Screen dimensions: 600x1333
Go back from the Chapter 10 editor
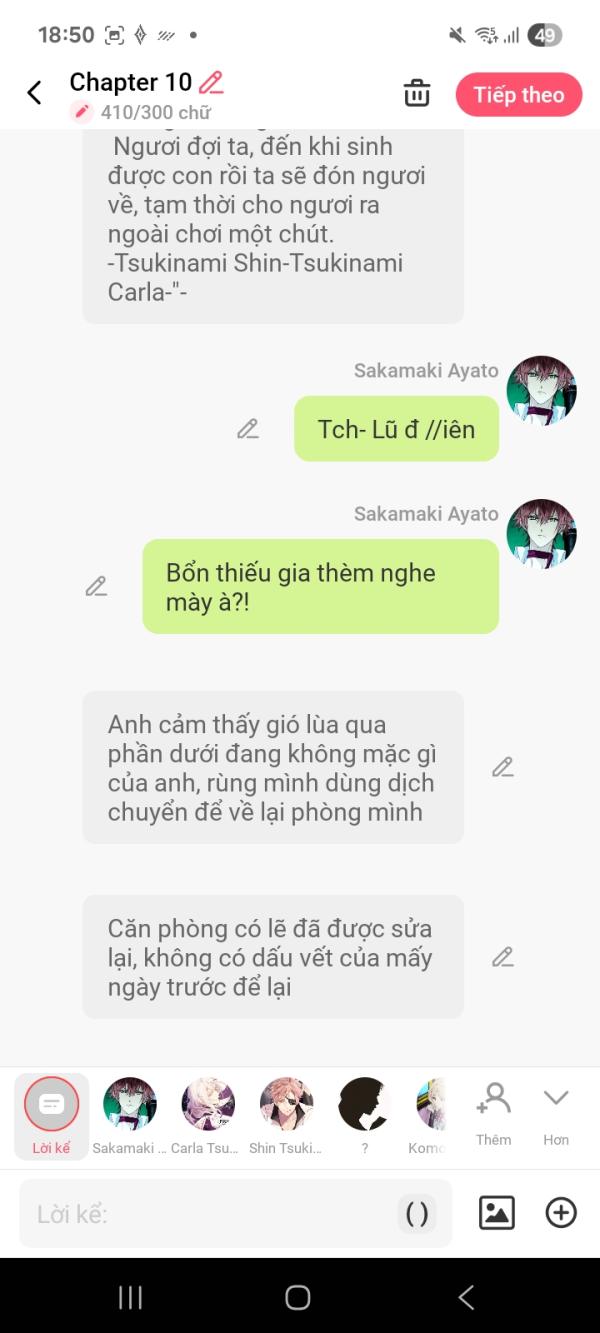[x=34, y=93]
